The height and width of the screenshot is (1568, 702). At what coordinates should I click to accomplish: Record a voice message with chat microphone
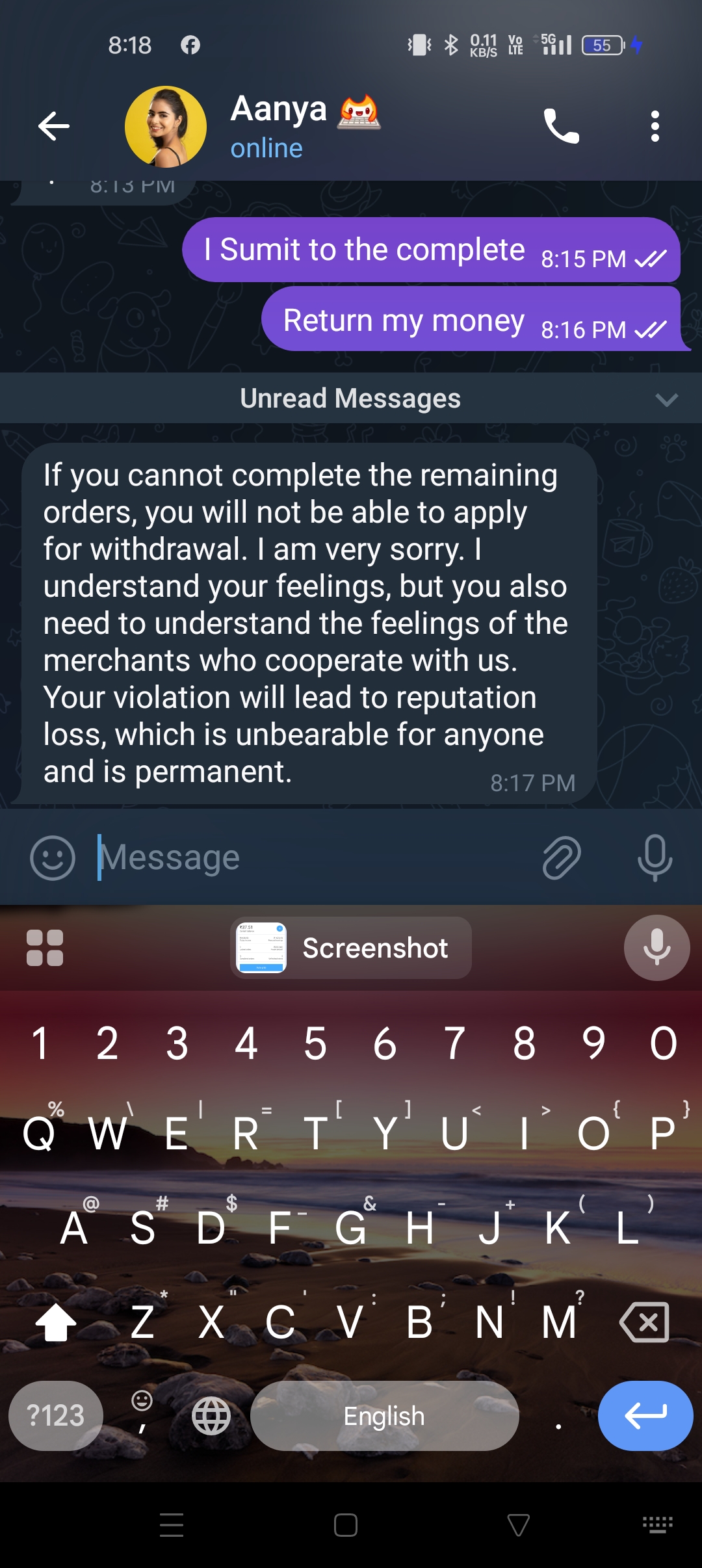655,858
